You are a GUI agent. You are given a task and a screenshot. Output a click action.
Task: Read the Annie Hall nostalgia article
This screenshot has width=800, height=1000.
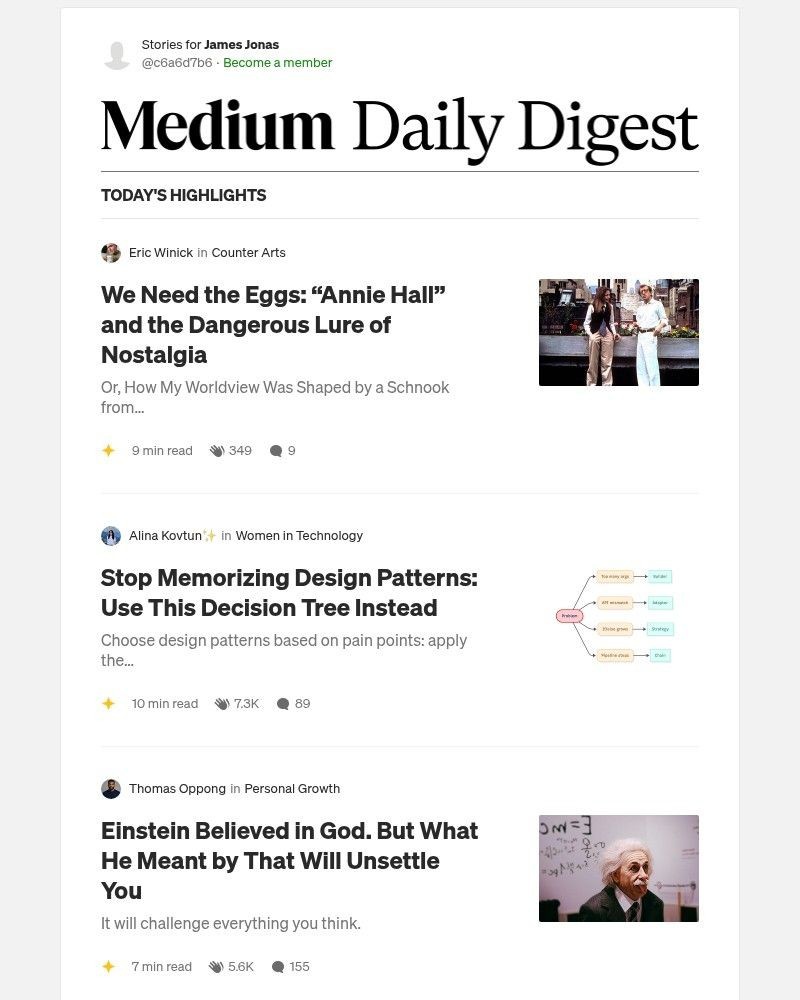click(273, 325)
